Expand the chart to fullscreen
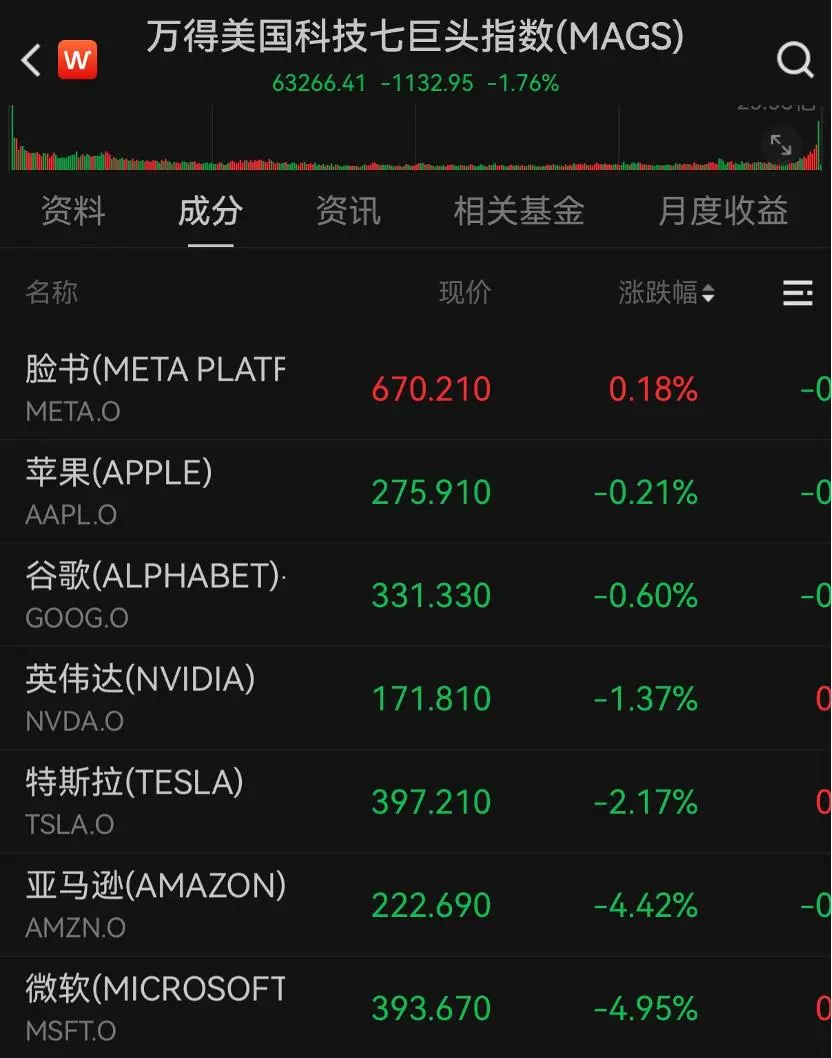 781,145
